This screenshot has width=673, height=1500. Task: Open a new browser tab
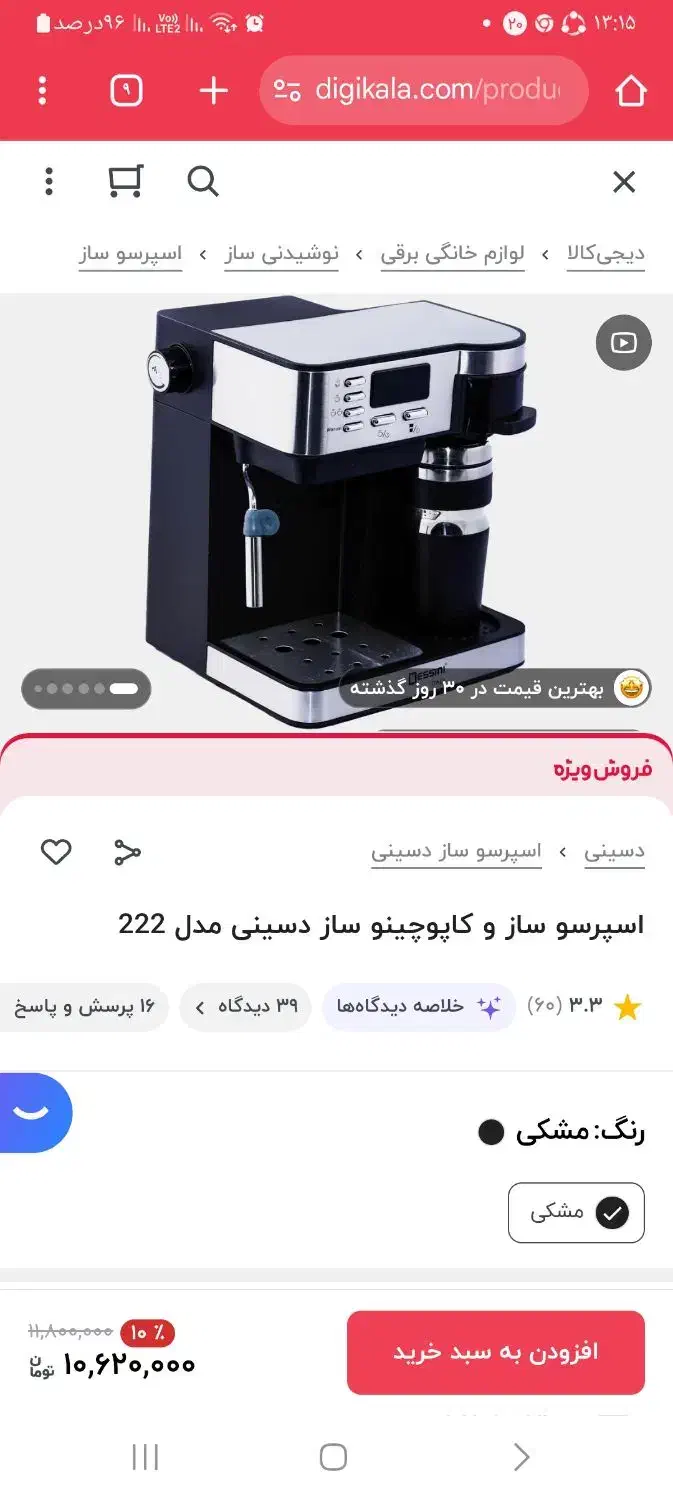tap(213, 91)
